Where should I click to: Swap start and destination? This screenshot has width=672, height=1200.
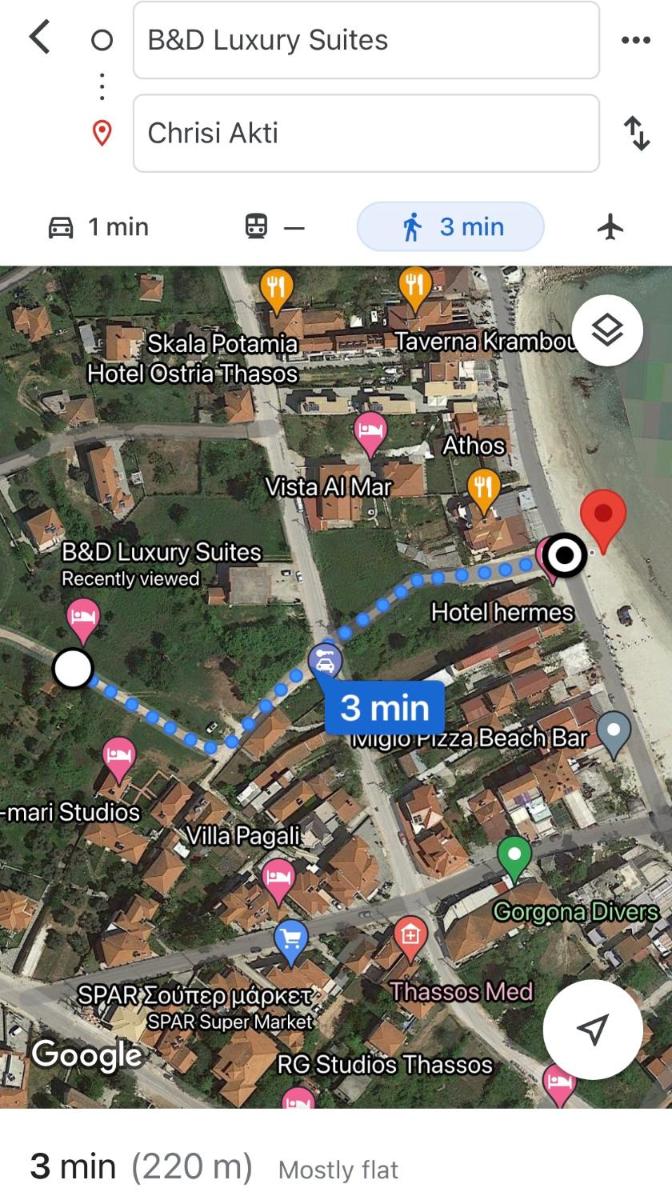(636, 133)
